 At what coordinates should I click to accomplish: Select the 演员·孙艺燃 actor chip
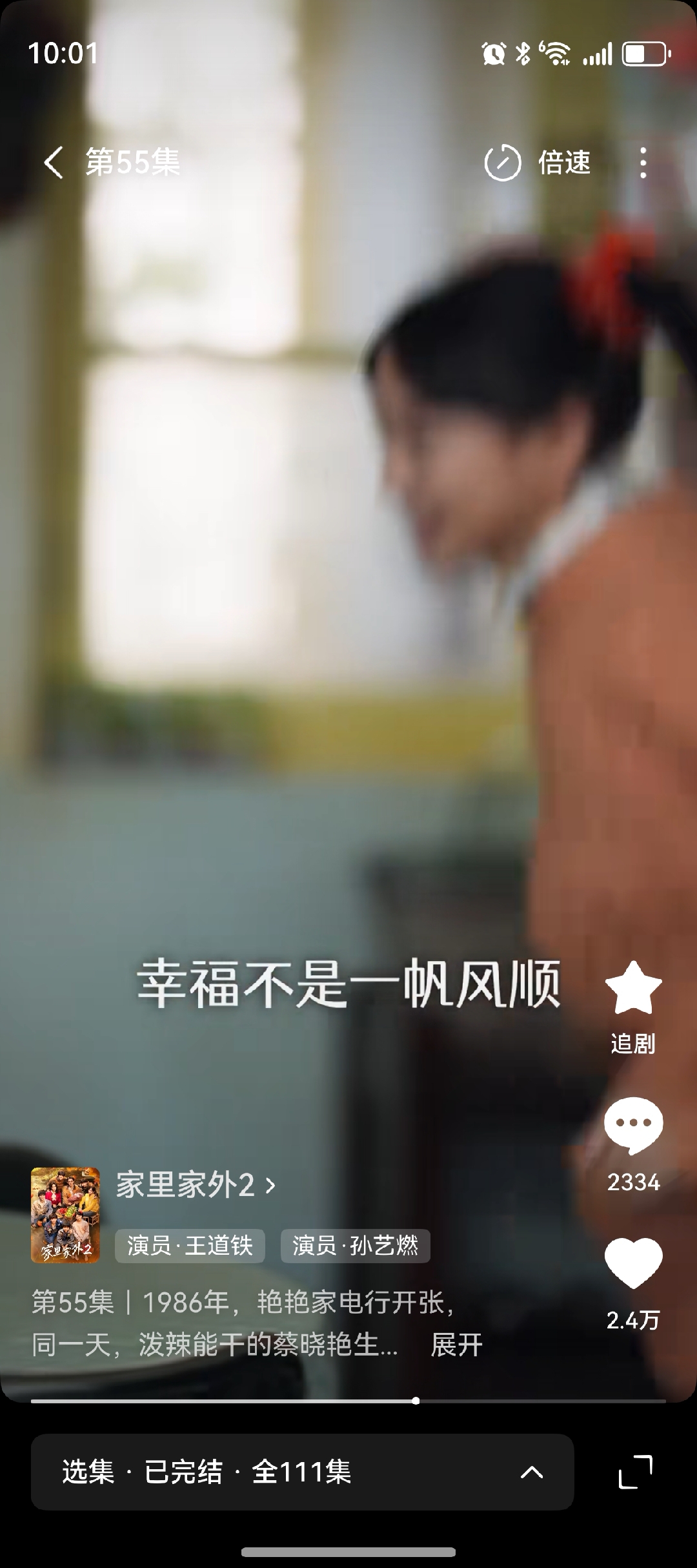coord(355,1246)
